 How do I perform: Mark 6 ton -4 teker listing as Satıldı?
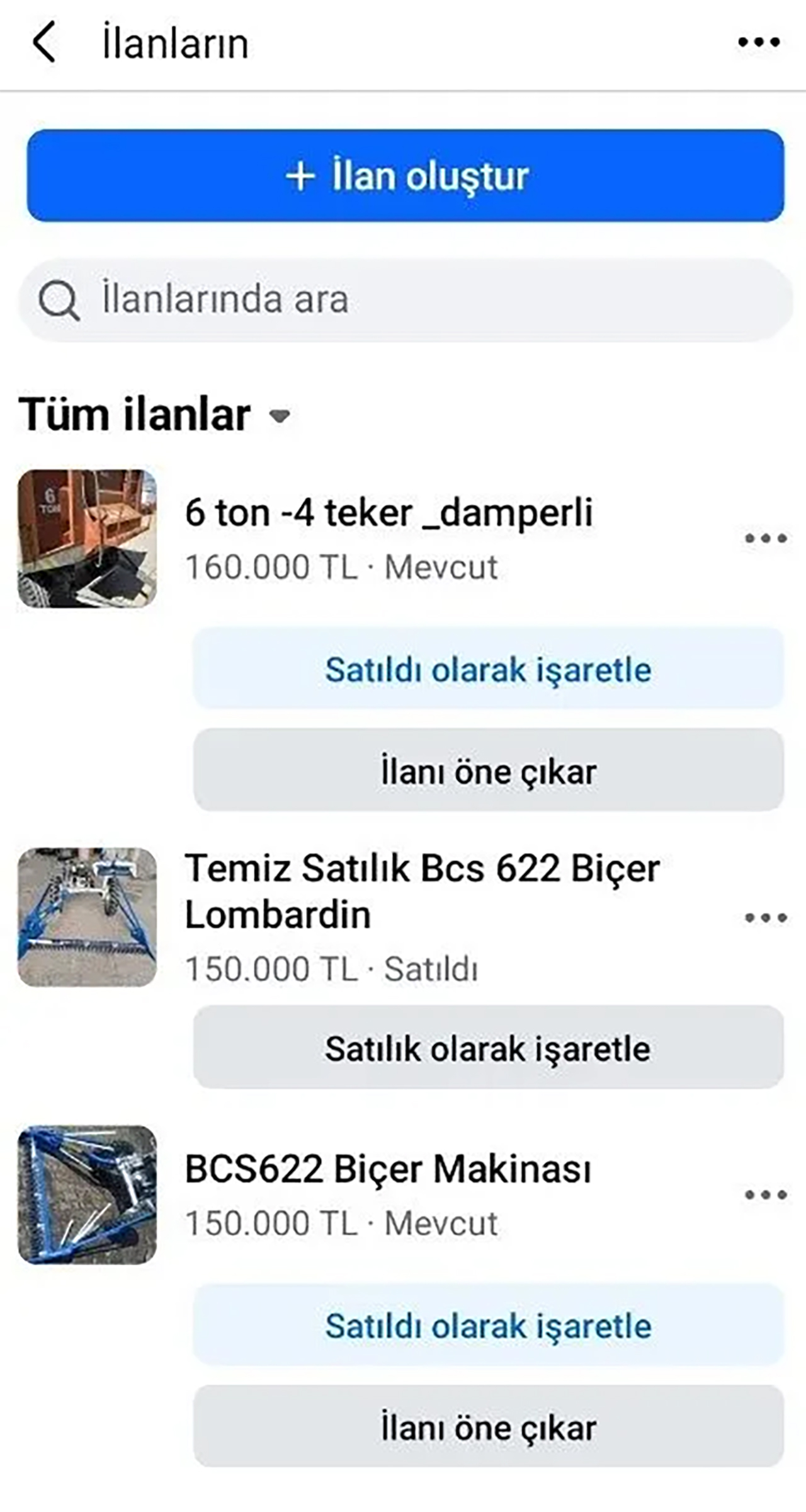[x=488, y=669]
